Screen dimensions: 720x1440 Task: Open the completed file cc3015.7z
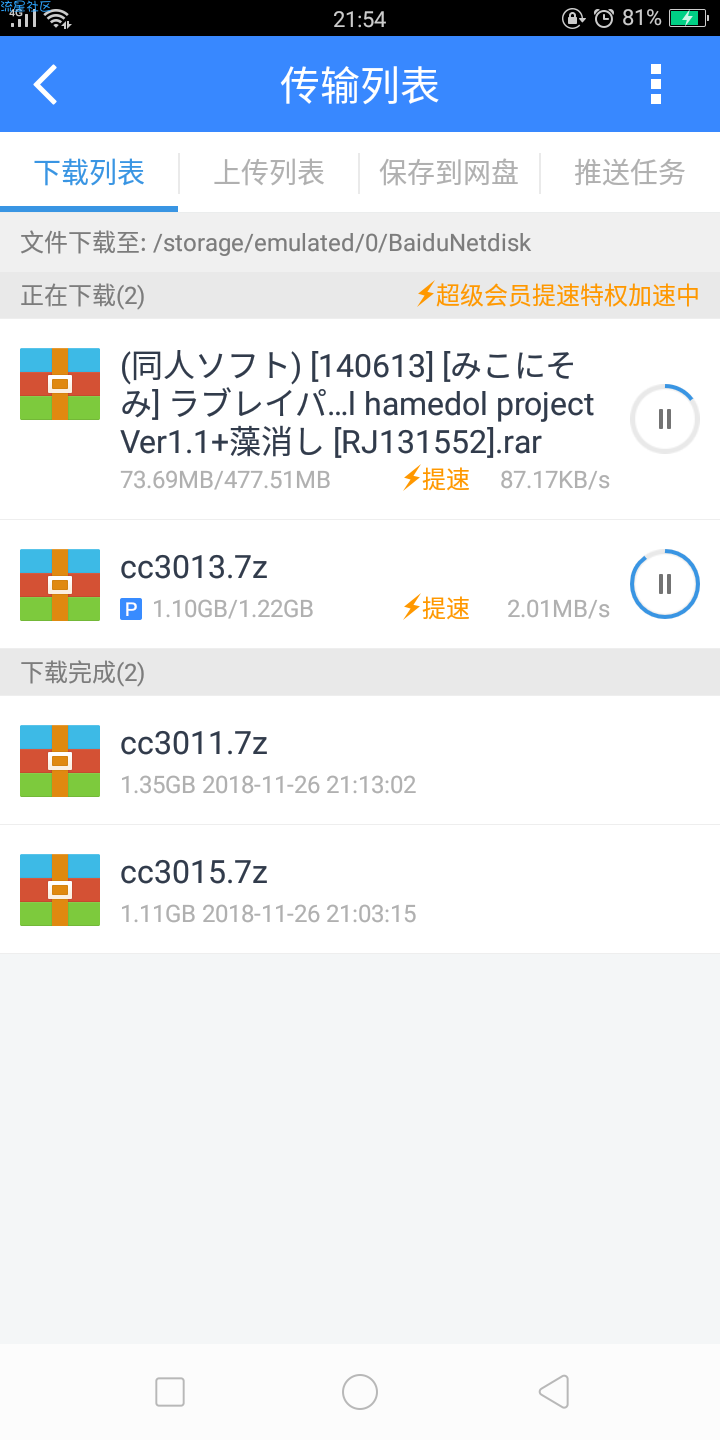[360, 889]
